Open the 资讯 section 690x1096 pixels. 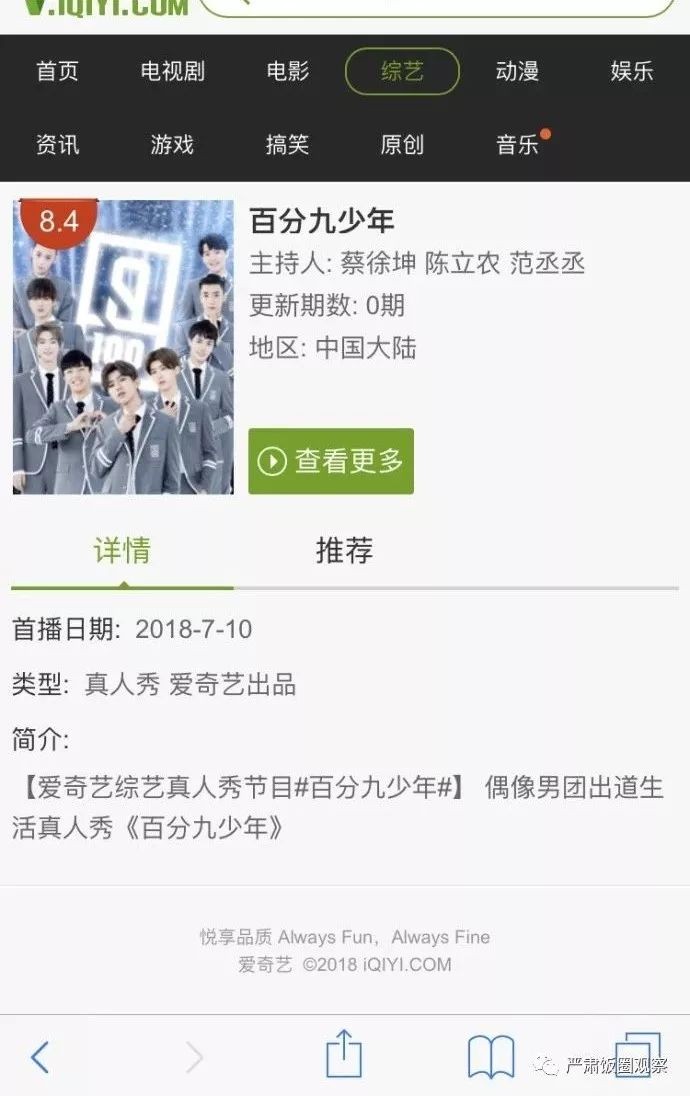point(57,144)
